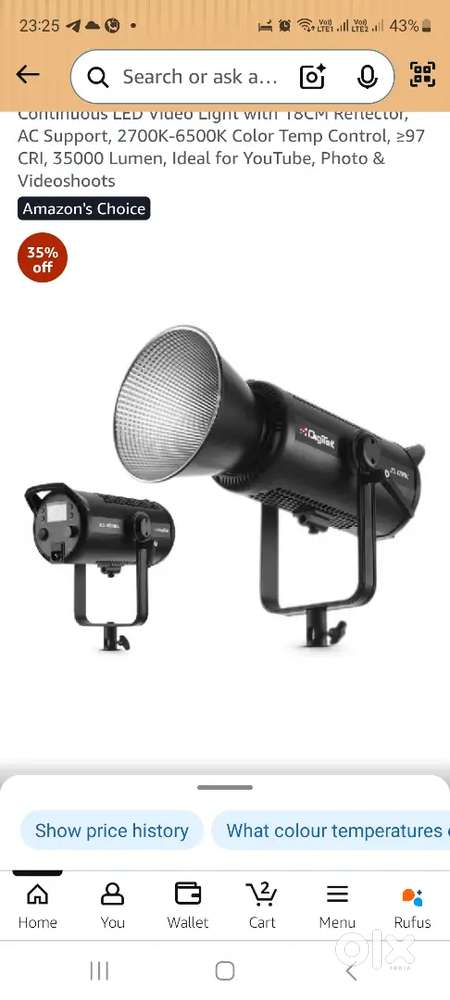Go back using the top-left arrow
The image size is (450, 1000).
(x=27, y=75)
